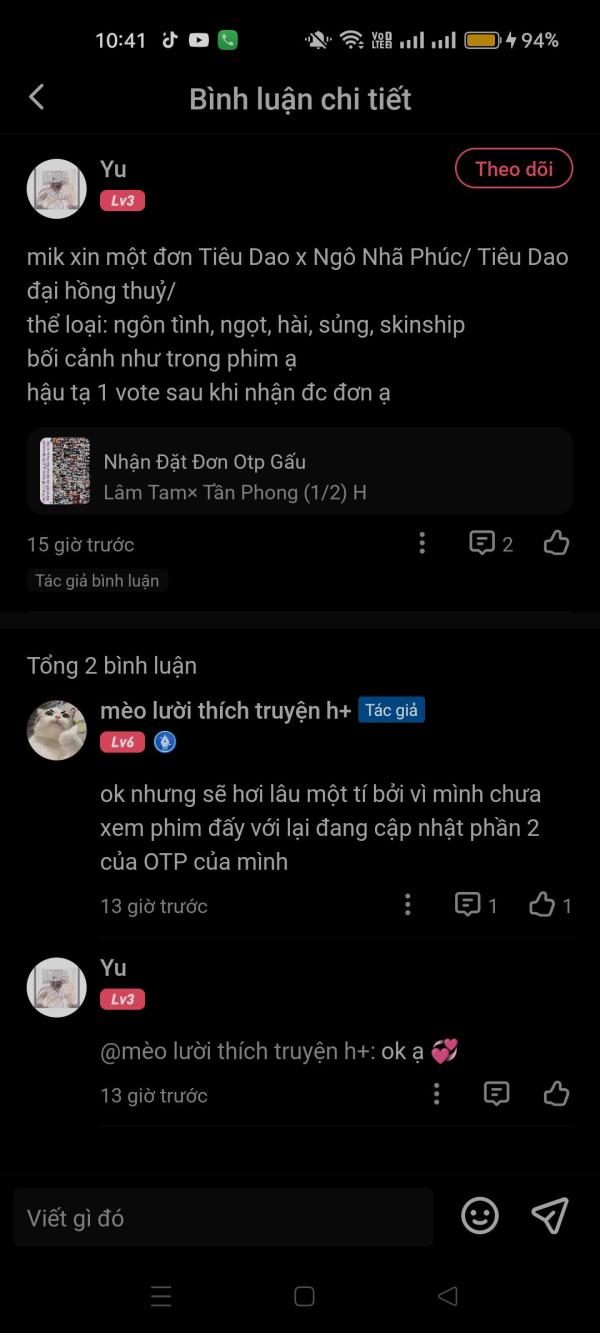This screenshot has height=1333, width=600.
Task: Open mèo lười thích truyện h+ profile
Action: pos(57,729)
